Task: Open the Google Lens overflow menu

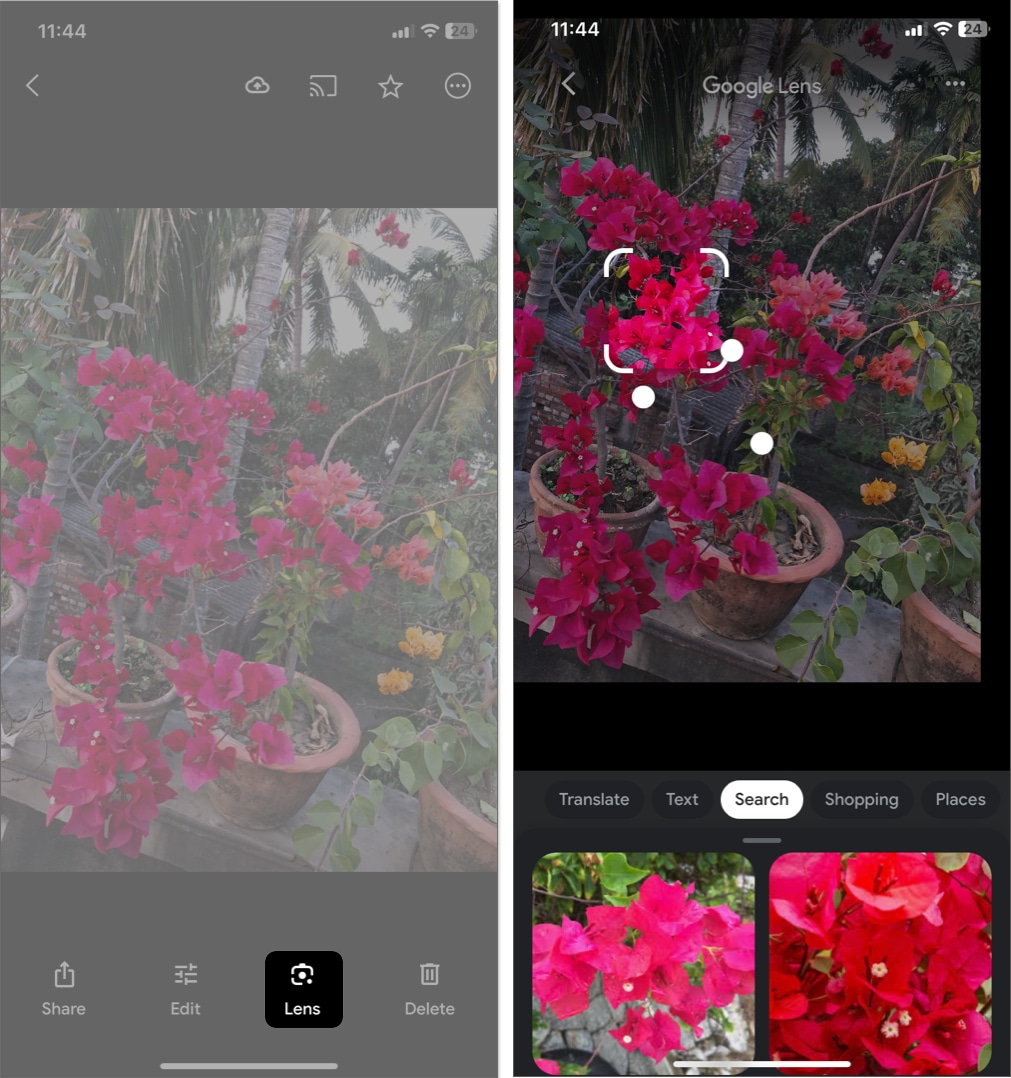Action: [x=955, y=84]
